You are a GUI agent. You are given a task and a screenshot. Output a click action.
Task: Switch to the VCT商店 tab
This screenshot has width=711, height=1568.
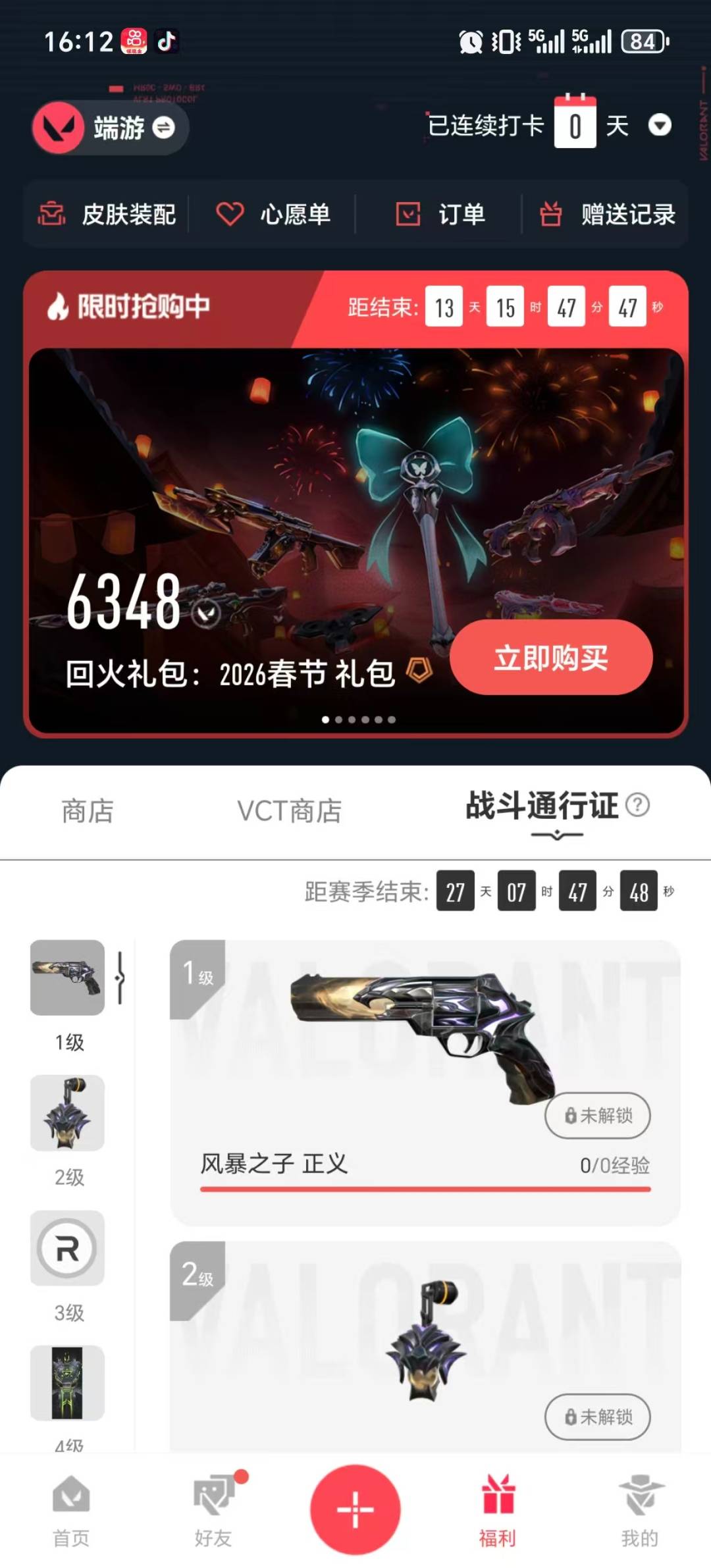(290, 812)
